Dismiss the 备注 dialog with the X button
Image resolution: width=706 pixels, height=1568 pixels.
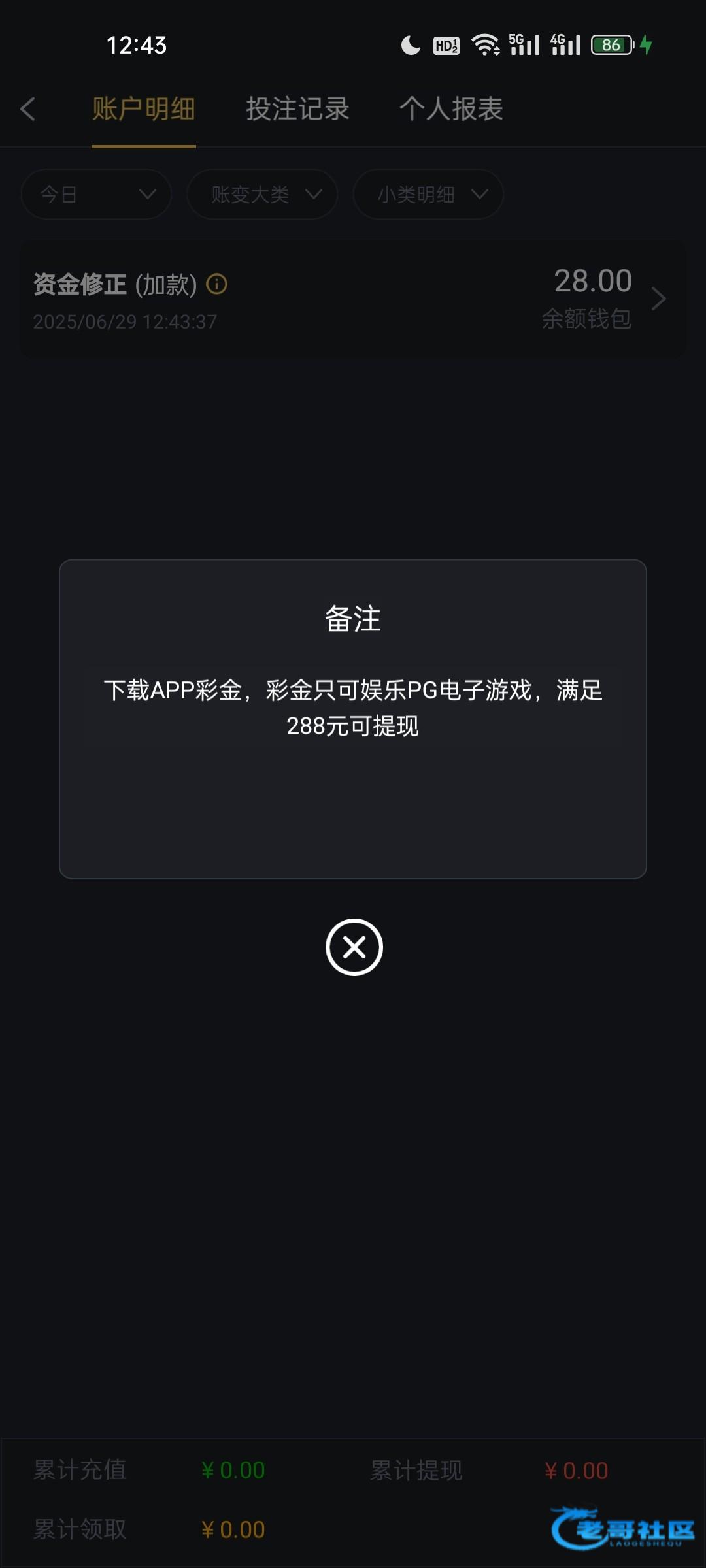pos(354,947)
